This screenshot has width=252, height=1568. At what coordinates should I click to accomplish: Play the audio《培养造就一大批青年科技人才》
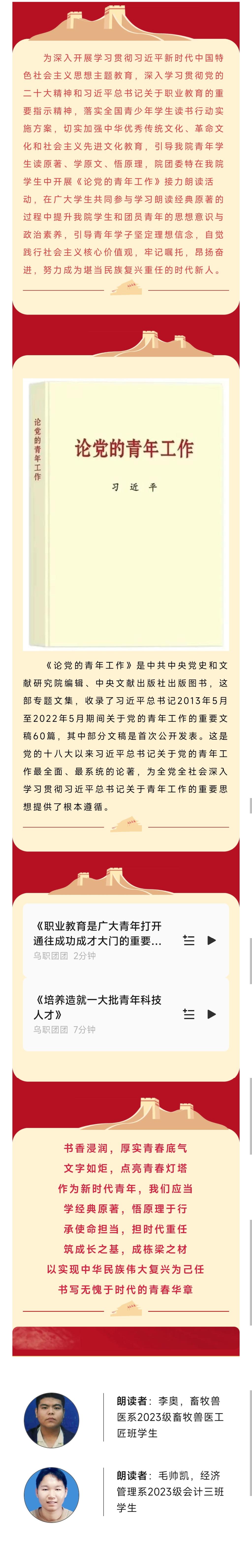click(212, 1014)
